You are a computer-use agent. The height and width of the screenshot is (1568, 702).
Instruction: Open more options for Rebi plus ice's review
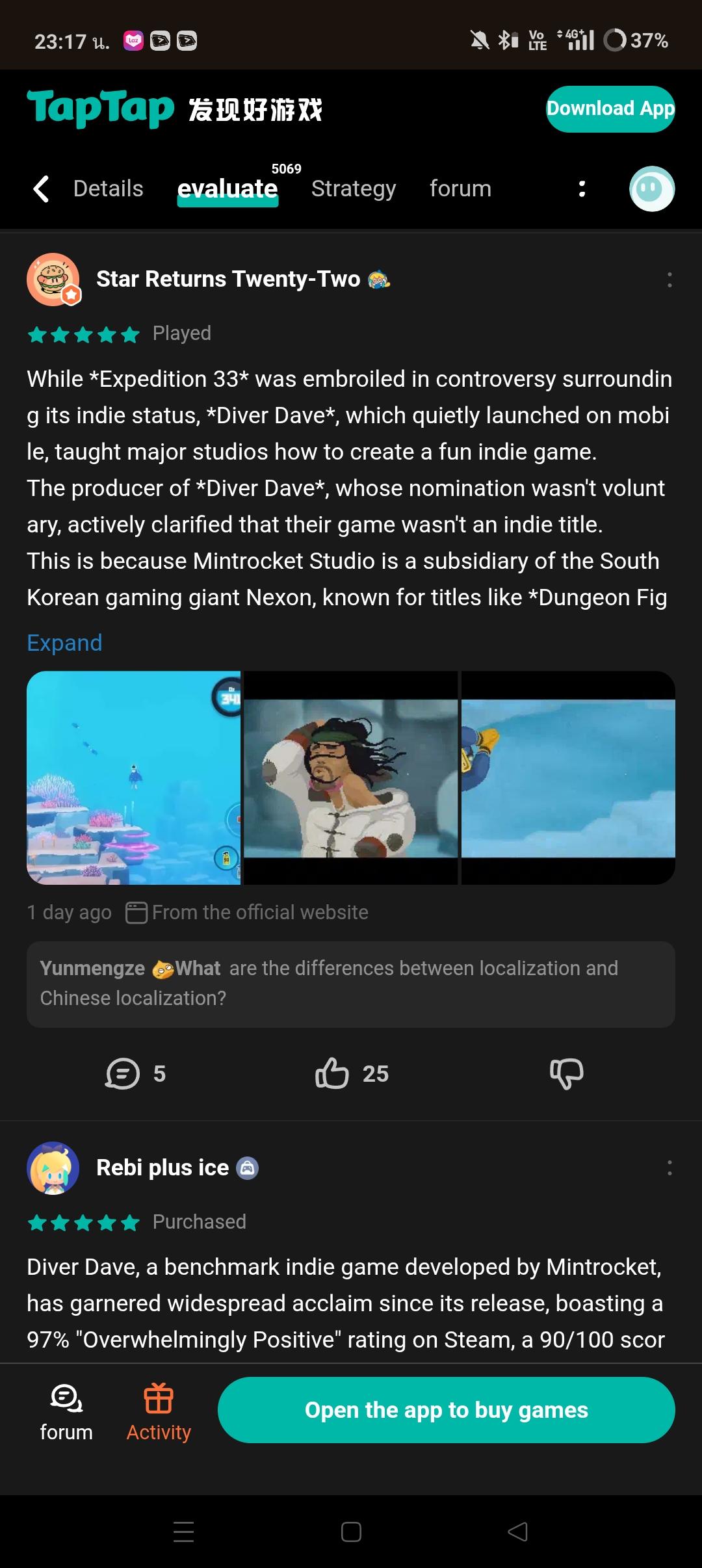pos(669,1168)
